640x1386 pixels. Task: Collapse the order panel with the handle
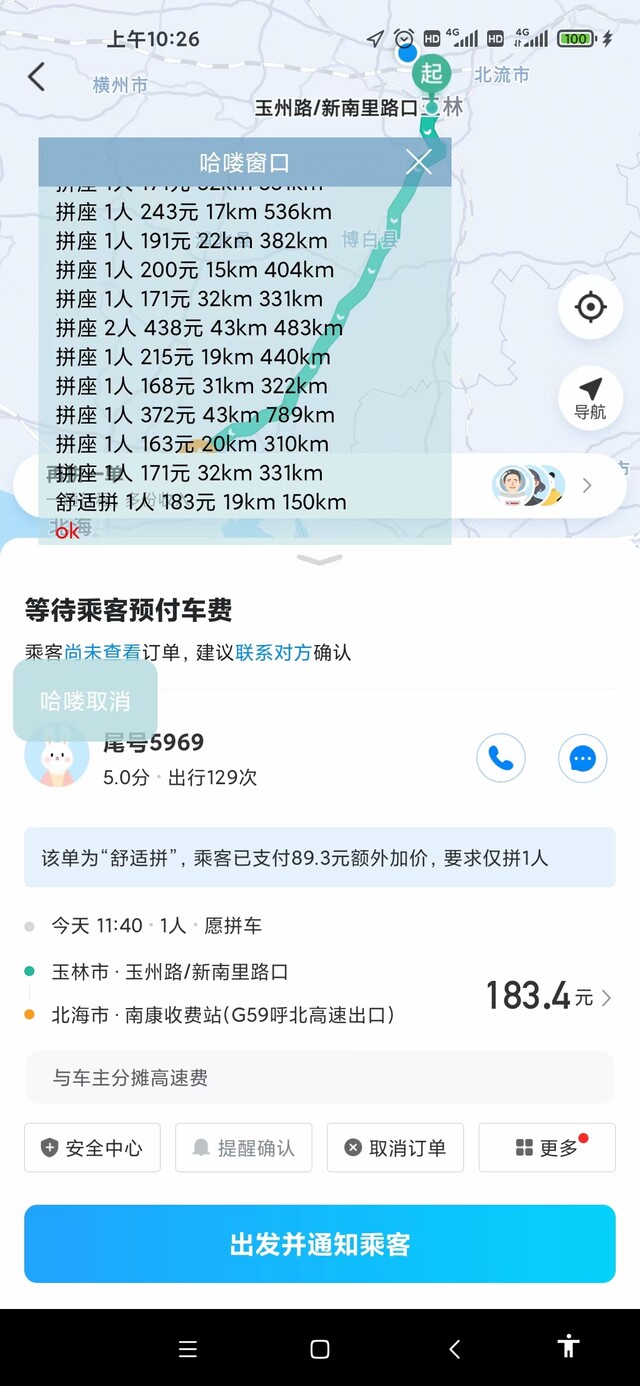point(320,560)
